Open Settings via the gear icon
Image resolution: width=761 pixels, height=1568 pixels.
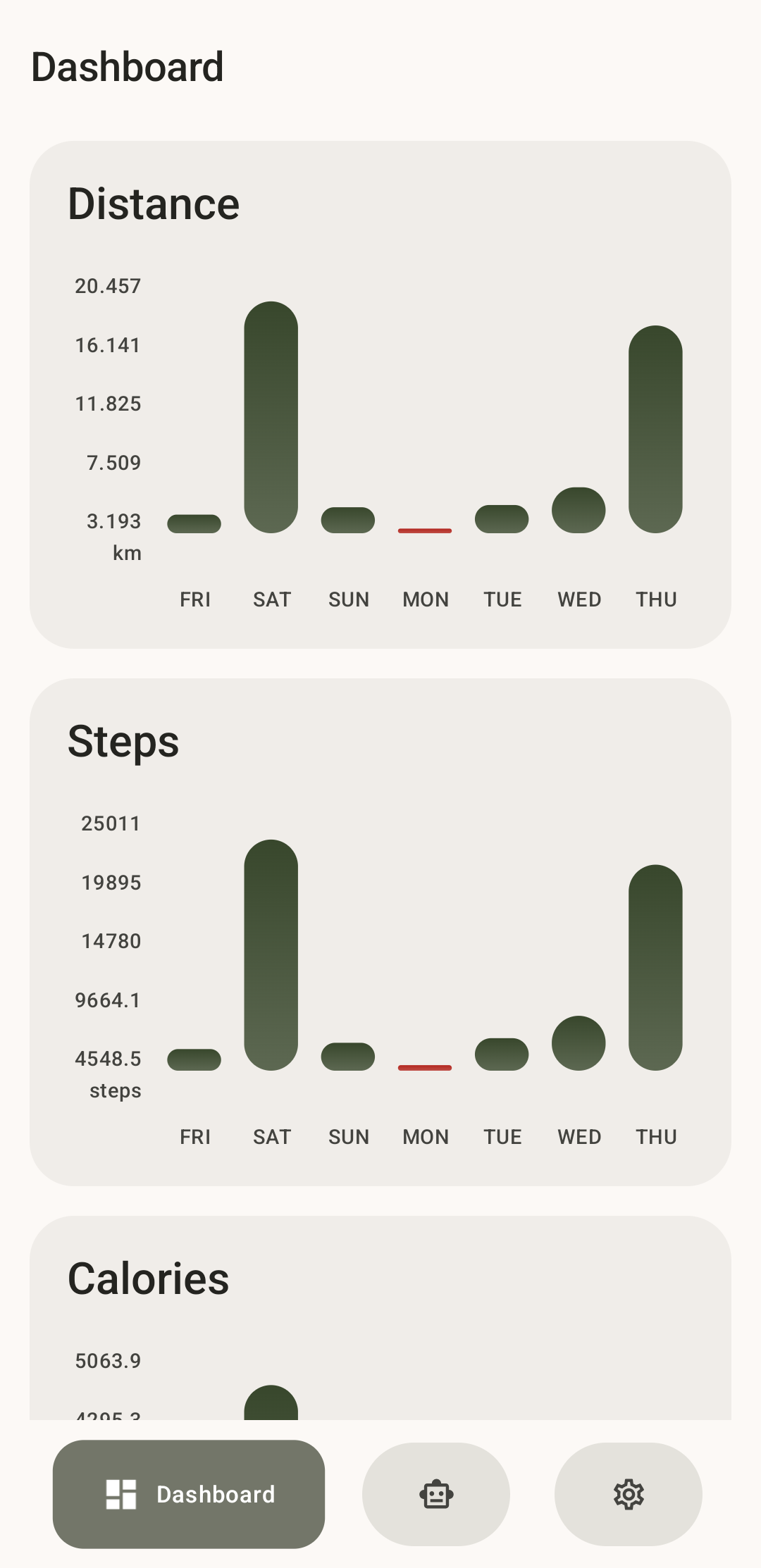629,1494
